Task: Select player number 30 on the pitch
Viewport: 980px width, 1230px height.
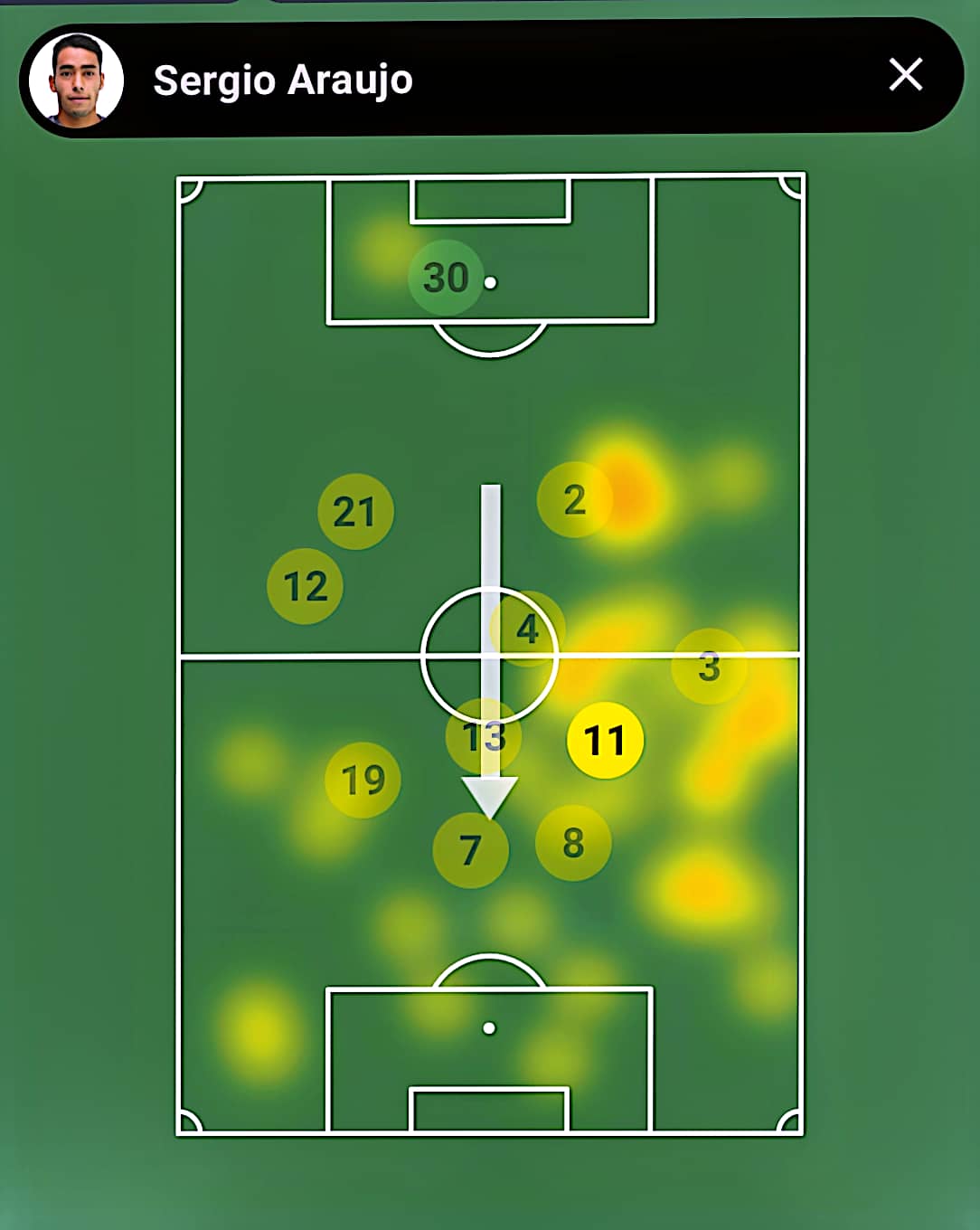Action: tap(446, 278)
